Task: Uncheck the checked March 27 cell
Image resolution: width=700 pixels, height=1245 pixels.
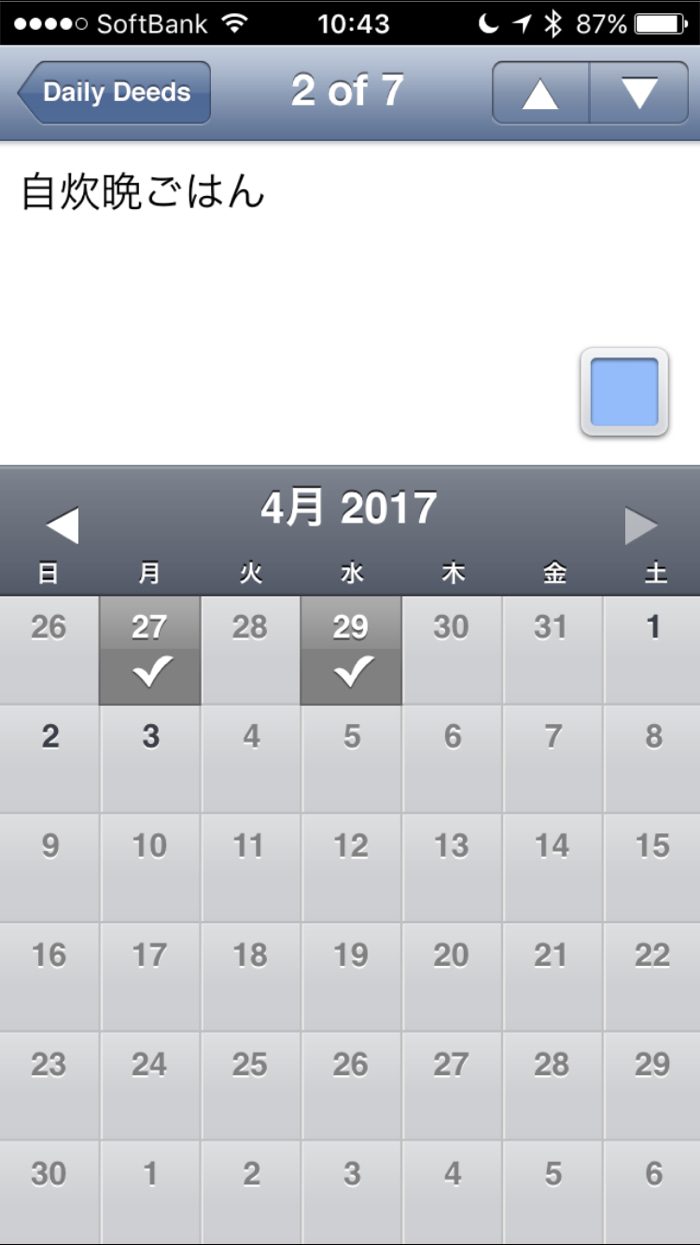Action: click(x=150, y=651)
